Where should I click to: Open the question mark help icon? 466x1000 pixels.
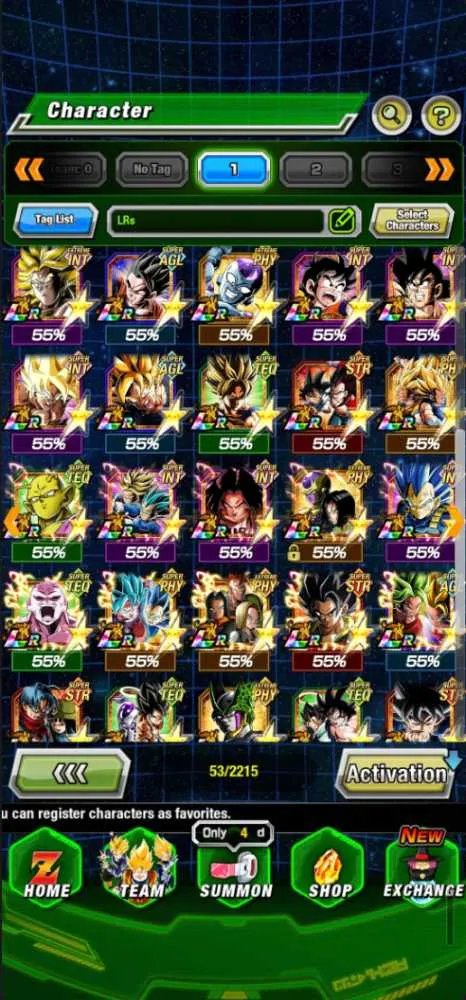point(441,115)
